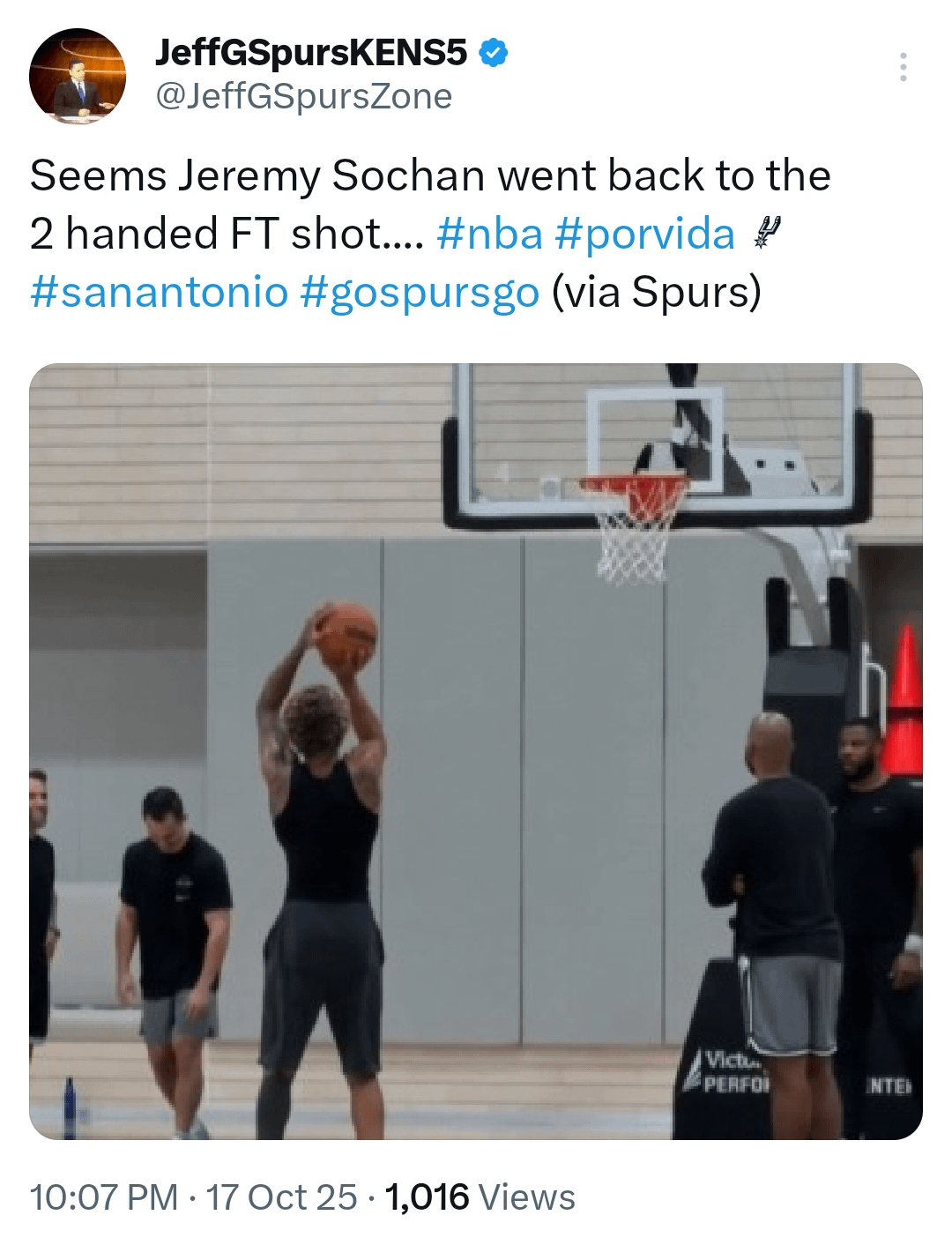Open JeffGSpursKENS5's profile picture
This screenshot has height=1245, width=952.
[x=78, y=77]
